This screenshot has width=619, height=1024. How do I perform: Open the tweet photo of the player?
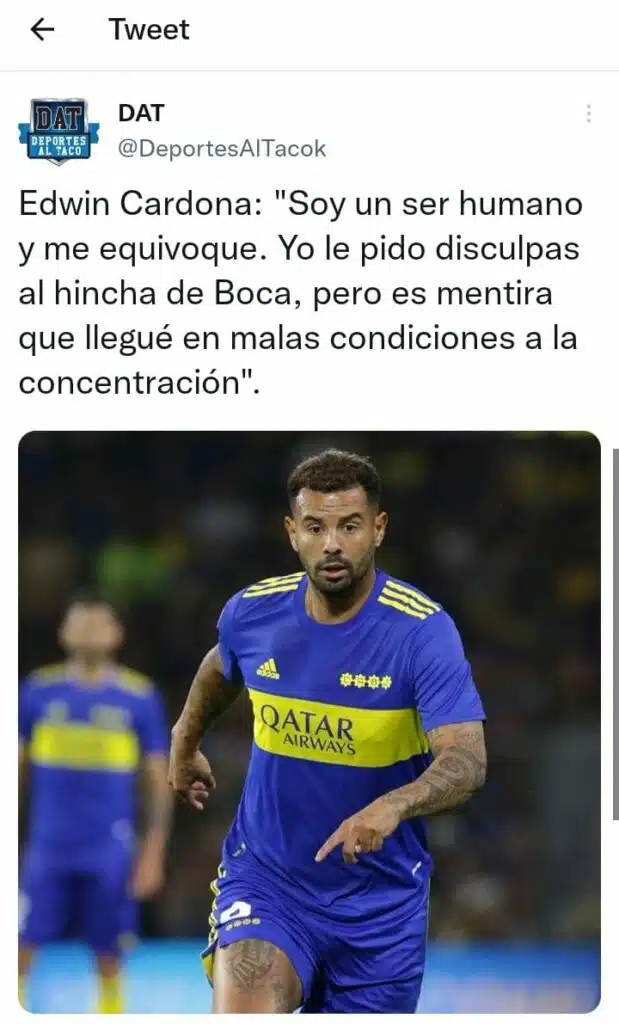(309, 720)
